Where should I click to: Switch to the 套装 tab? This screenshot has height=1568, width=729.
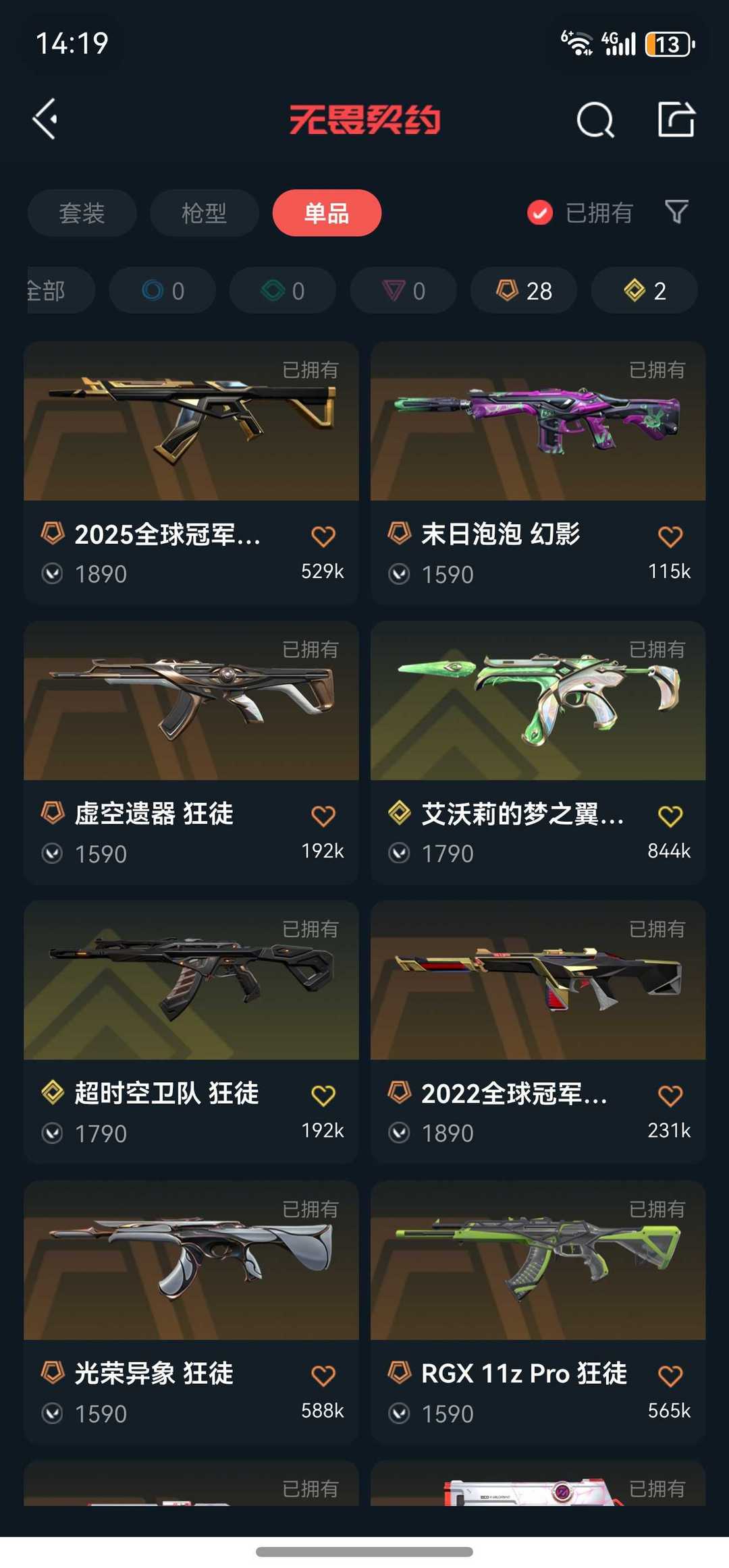(x=82, y=213)
